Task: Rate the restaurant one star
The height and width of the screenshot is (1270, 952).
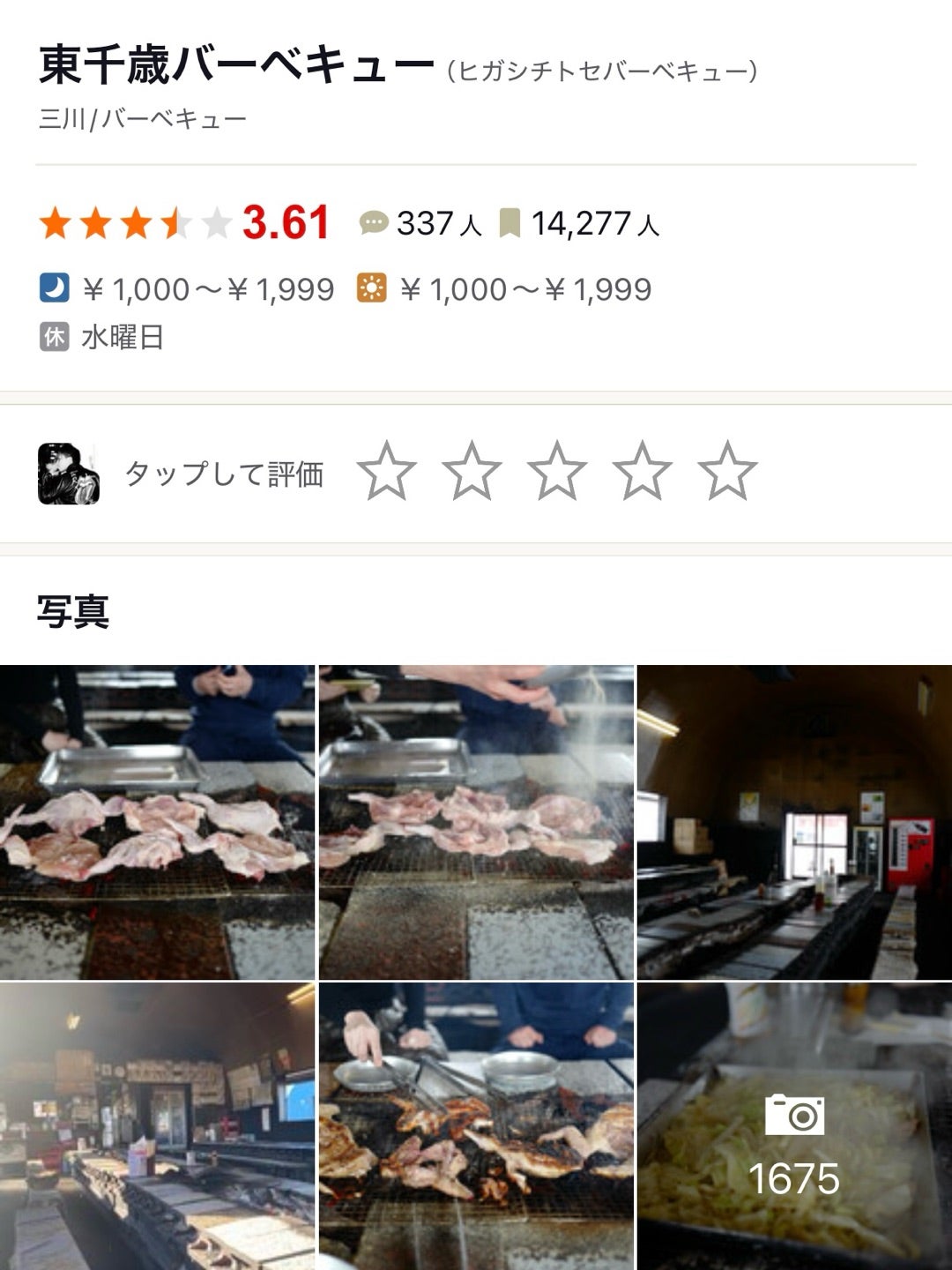Action: pos(386,472)
